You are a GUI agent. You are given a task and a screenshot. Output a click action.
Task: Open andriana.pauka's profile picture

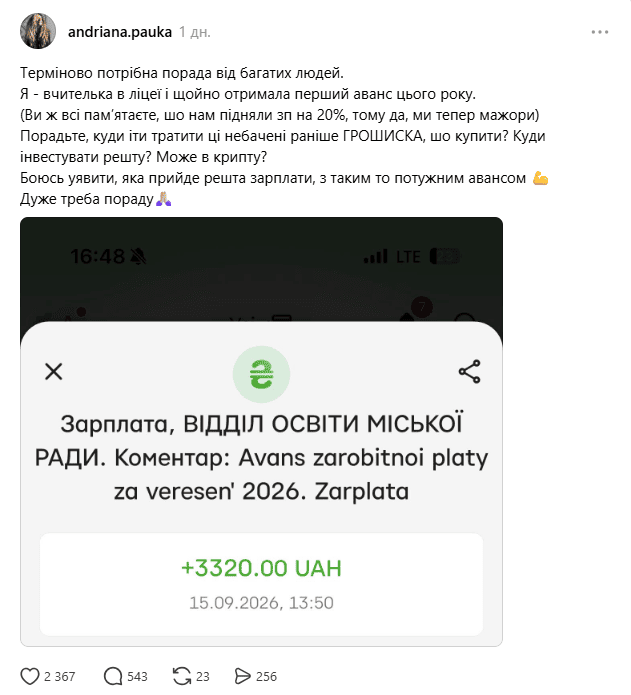tap(38, 31)
